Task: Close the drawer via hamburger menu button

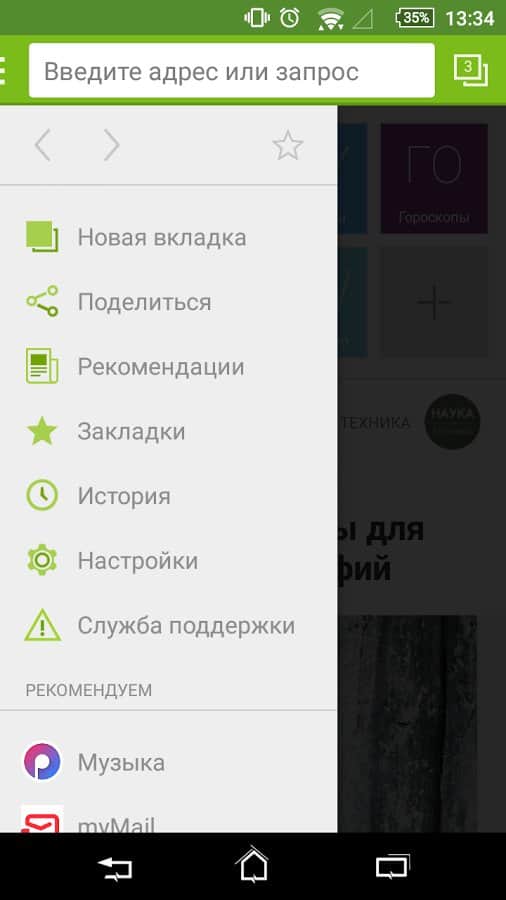Action: 3,71
